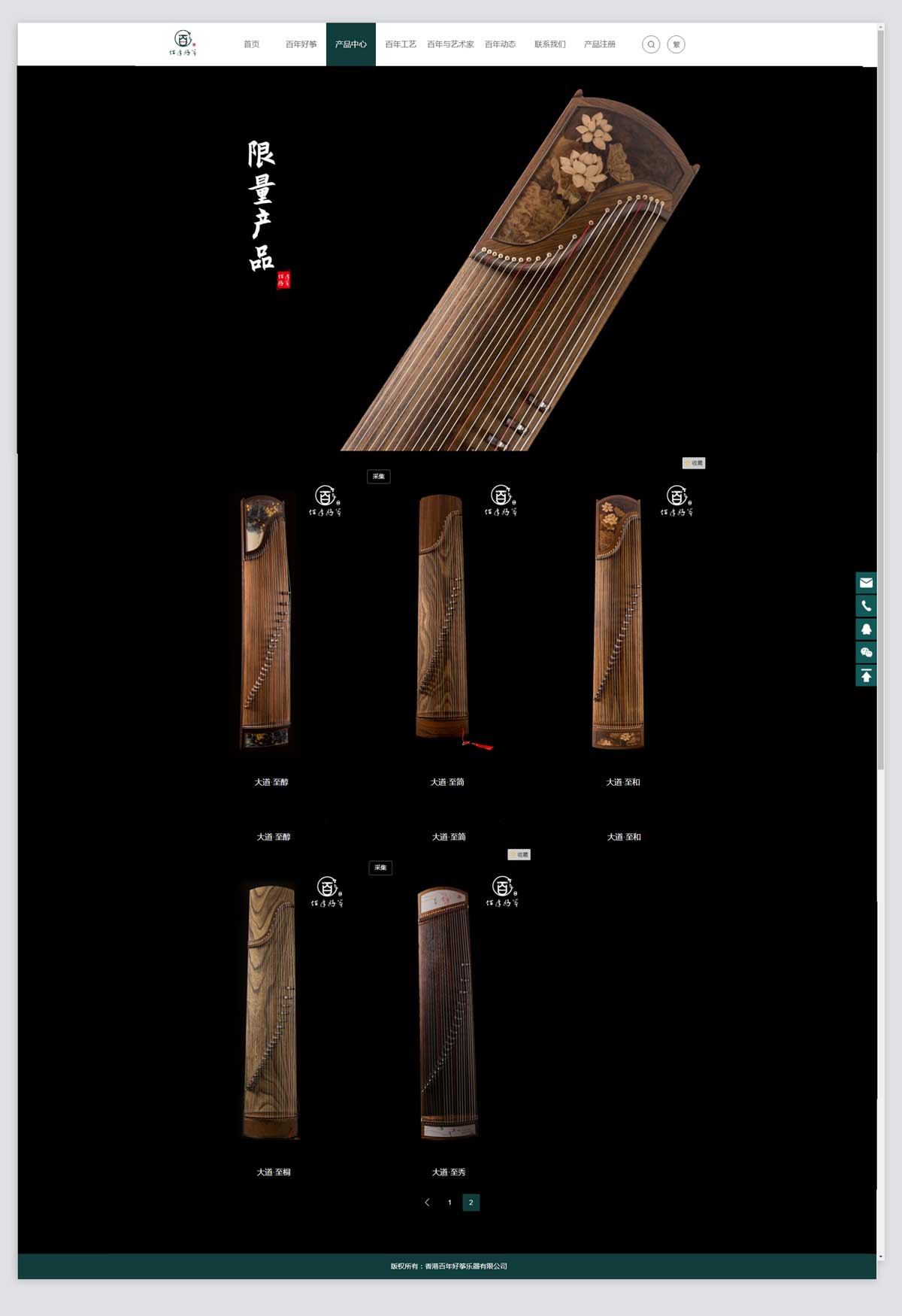Go to pagination page 1
This screenshot has height=1316, width=902.
pyautogui.click(x=449, y=1202)
